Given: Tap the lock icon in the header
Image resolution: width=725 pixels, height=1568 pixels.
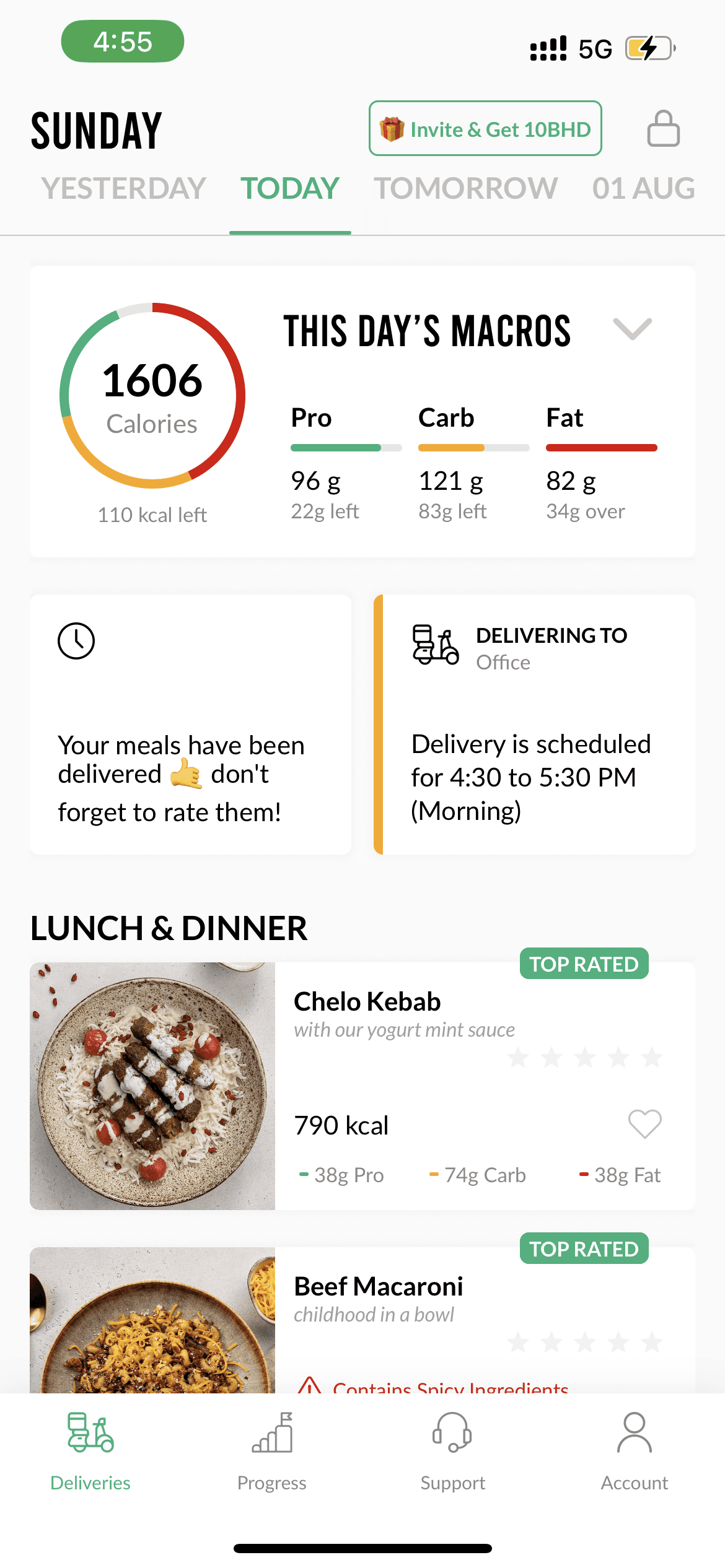Looking at the screenshot, I should (x=663, y=129).
